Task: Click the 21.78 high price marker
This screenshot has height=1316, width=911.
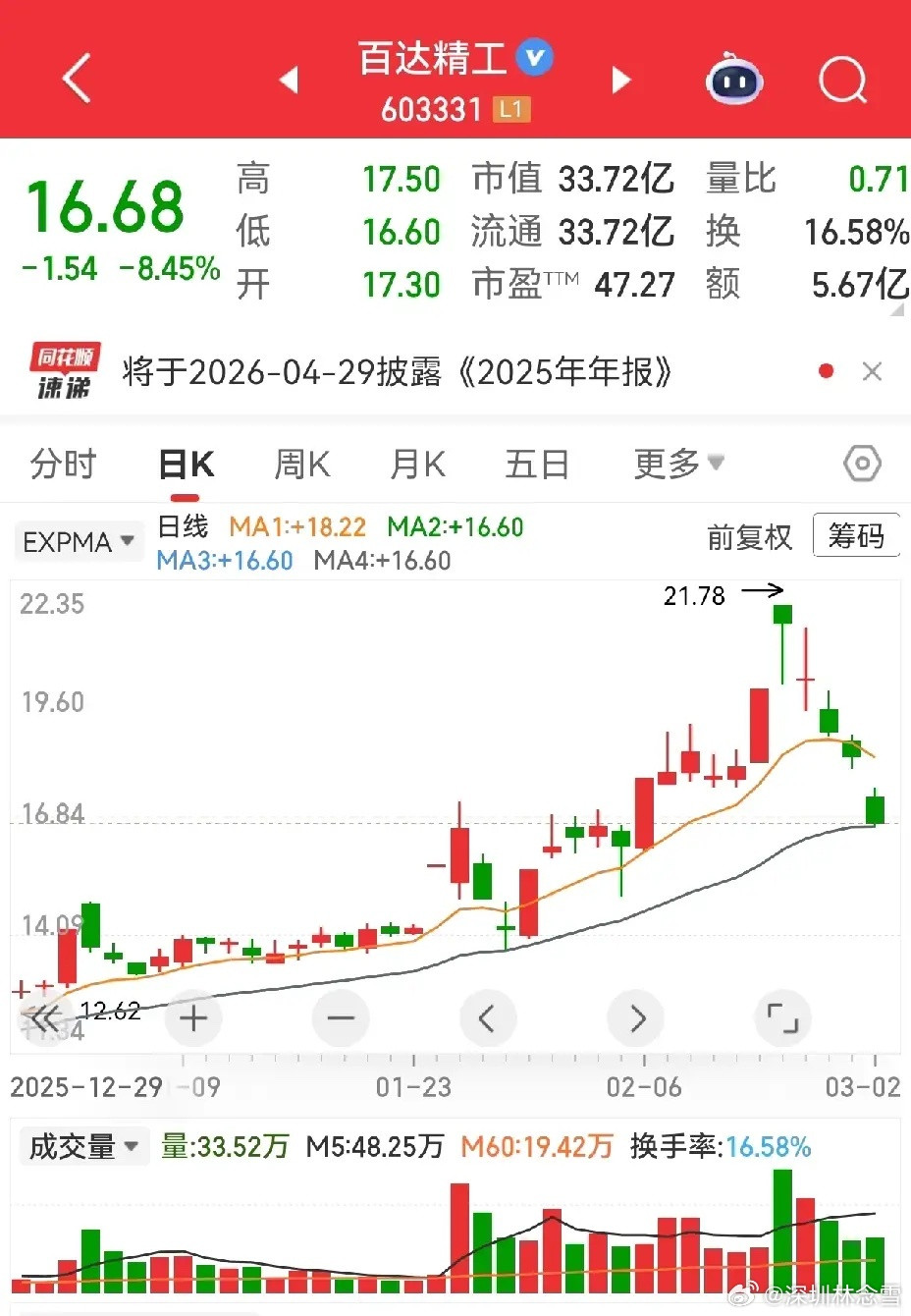Action: click(x=695, y=595)
